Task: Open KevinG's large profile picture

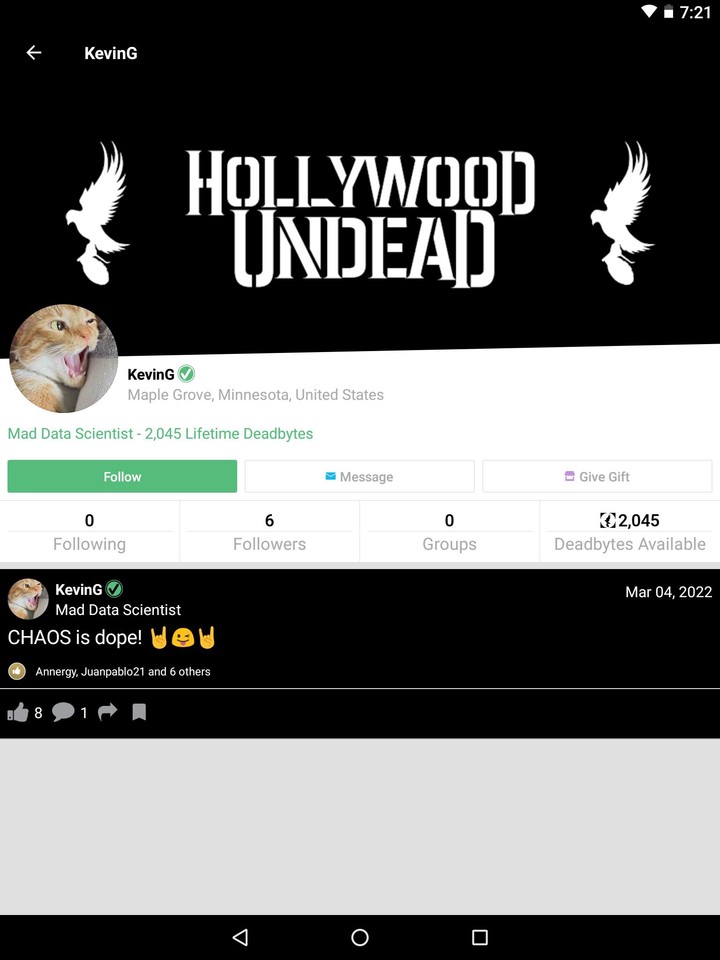Action: (x=64, y=358)
